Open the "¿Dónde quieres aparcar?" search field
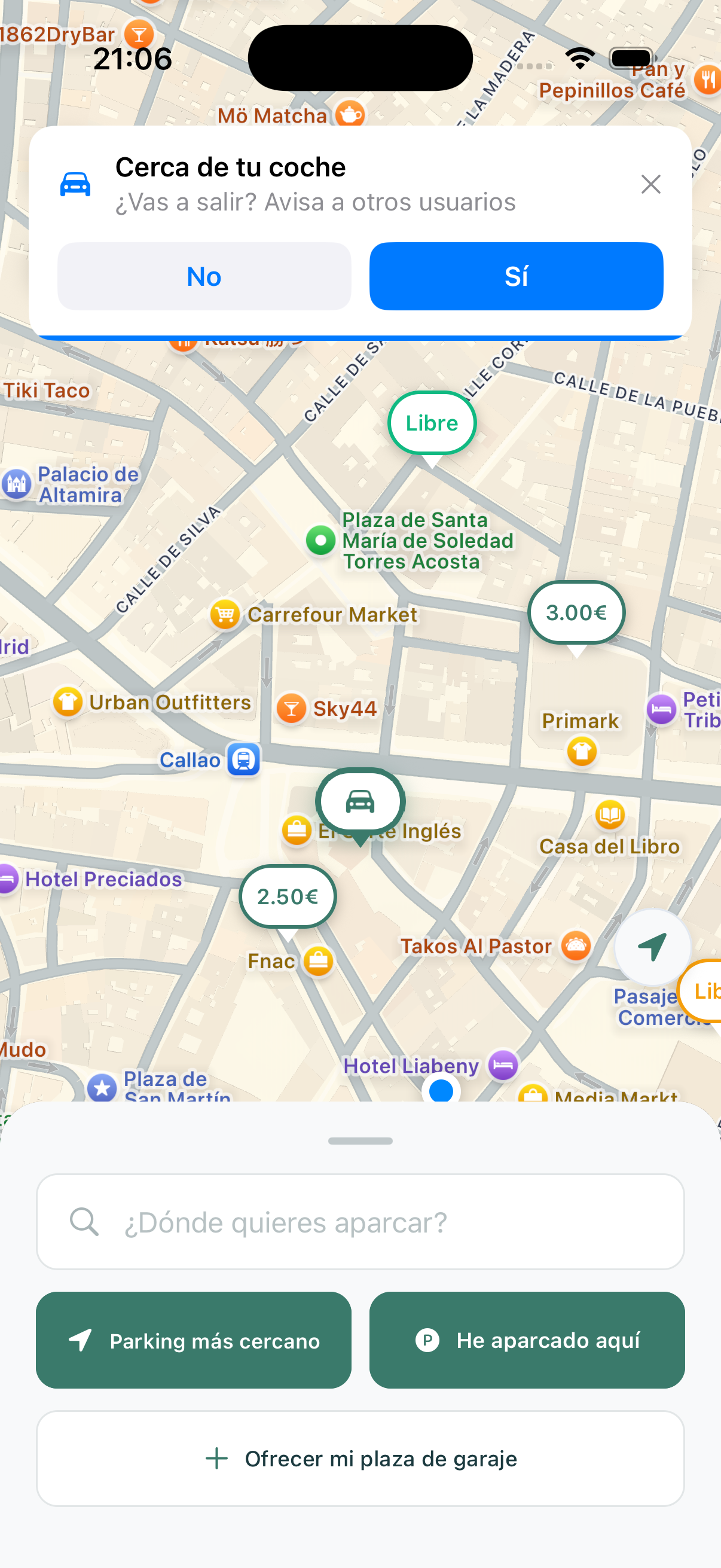Image resolution: width=721 pixels, height=1568 pixels. click(x=360, y=1222)
